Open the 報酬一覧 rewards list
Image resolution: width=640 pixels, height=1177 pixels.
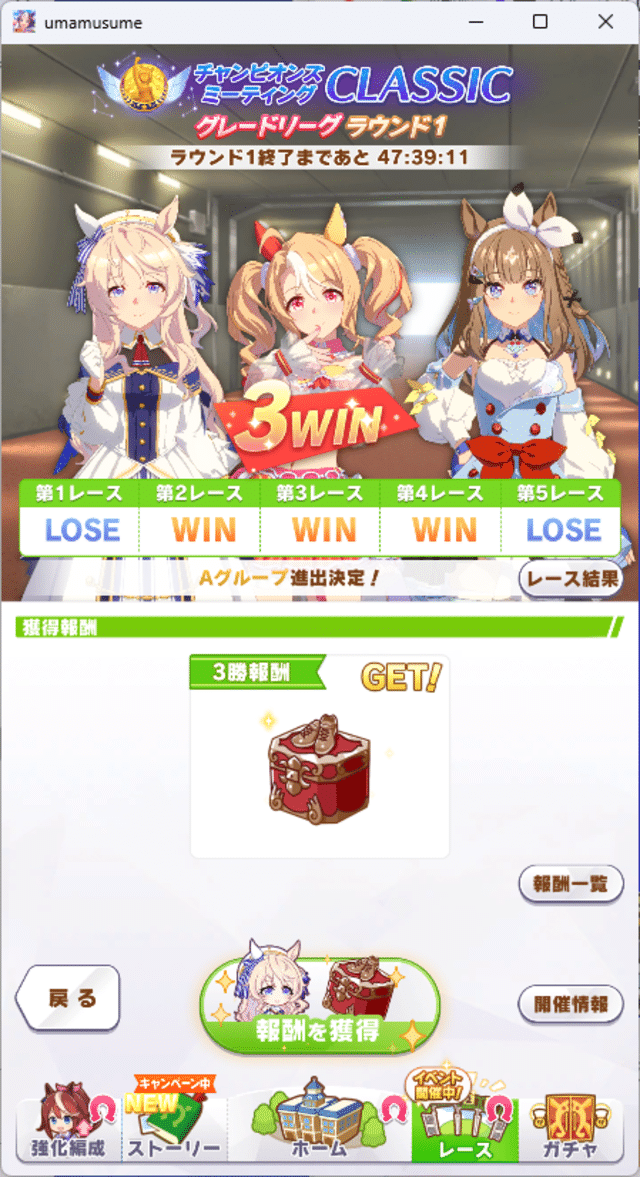point(571,884)
